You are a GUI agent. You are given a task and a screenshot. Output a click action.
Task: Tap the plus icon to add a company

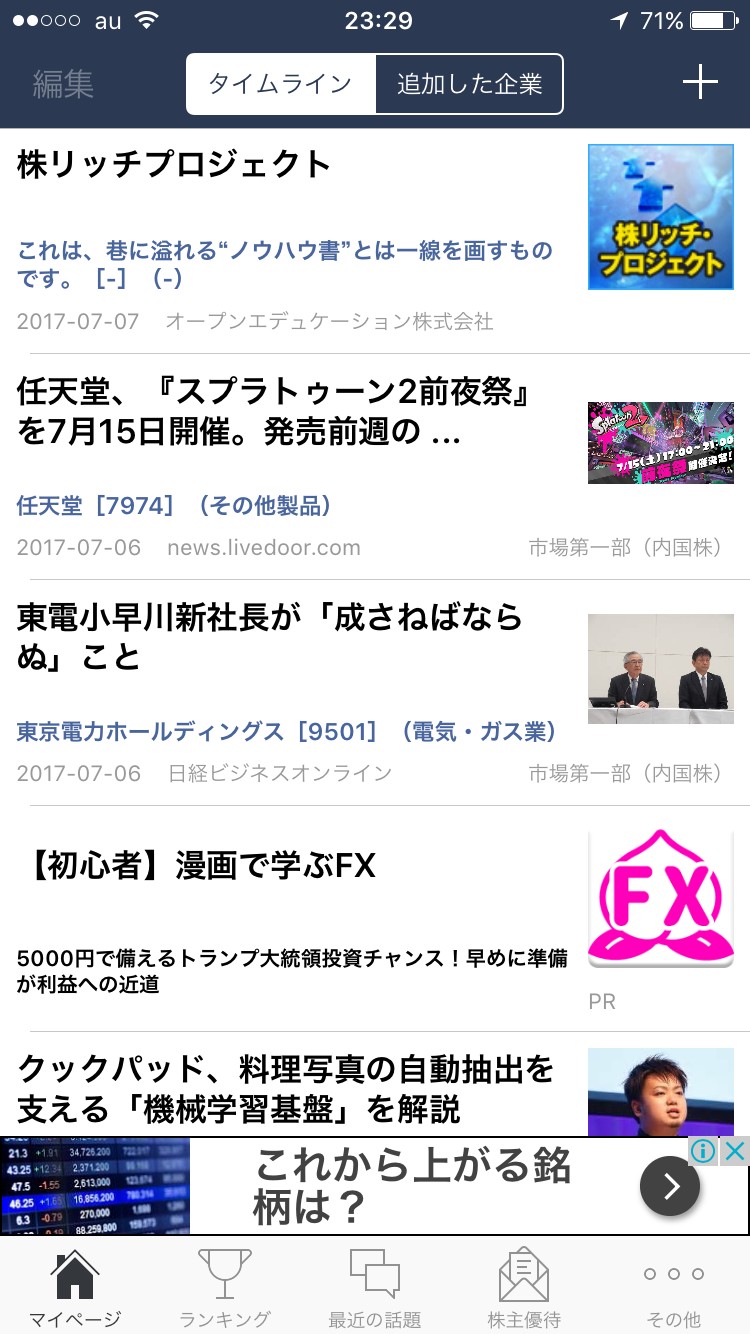700,83
